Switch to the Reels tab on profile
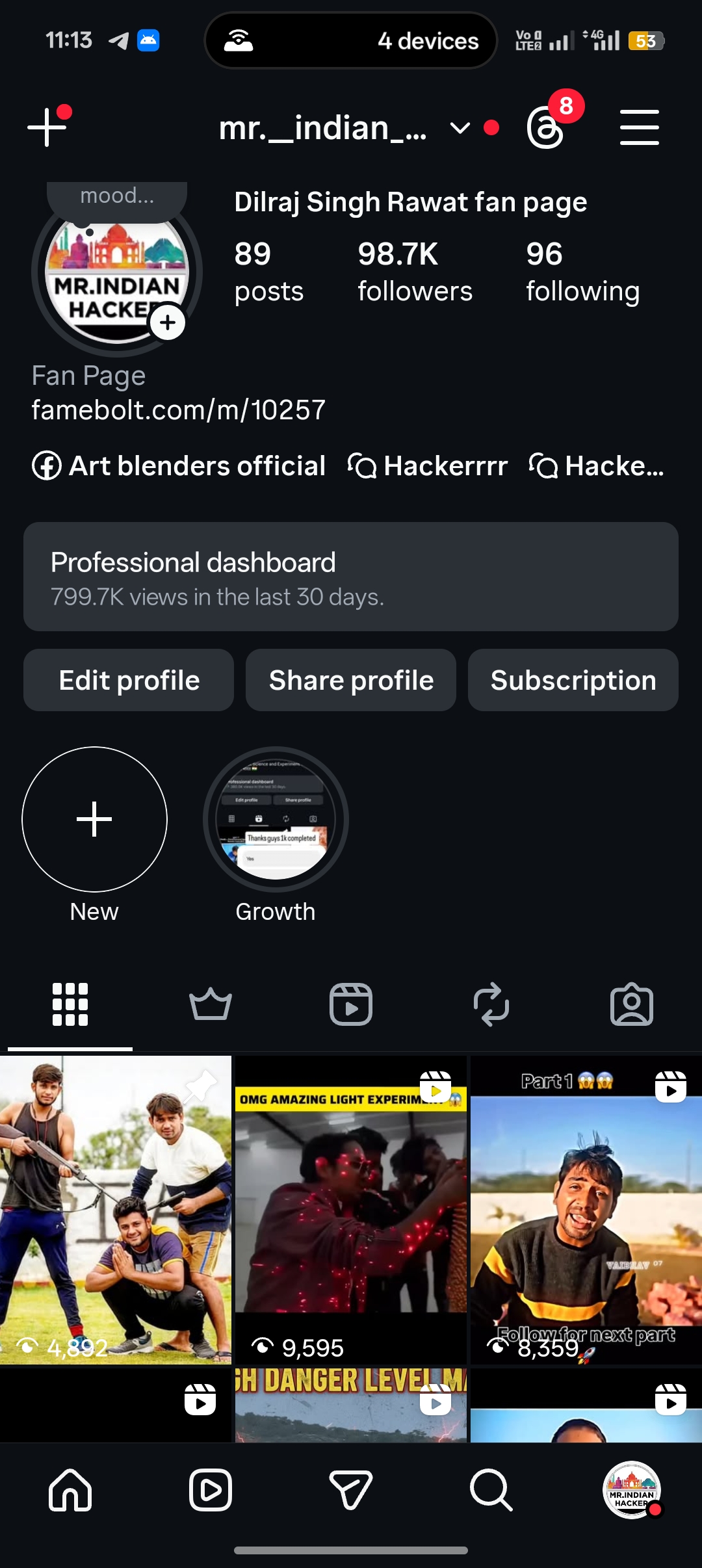The image size is (702, 1568). [x=351, y=1004]
